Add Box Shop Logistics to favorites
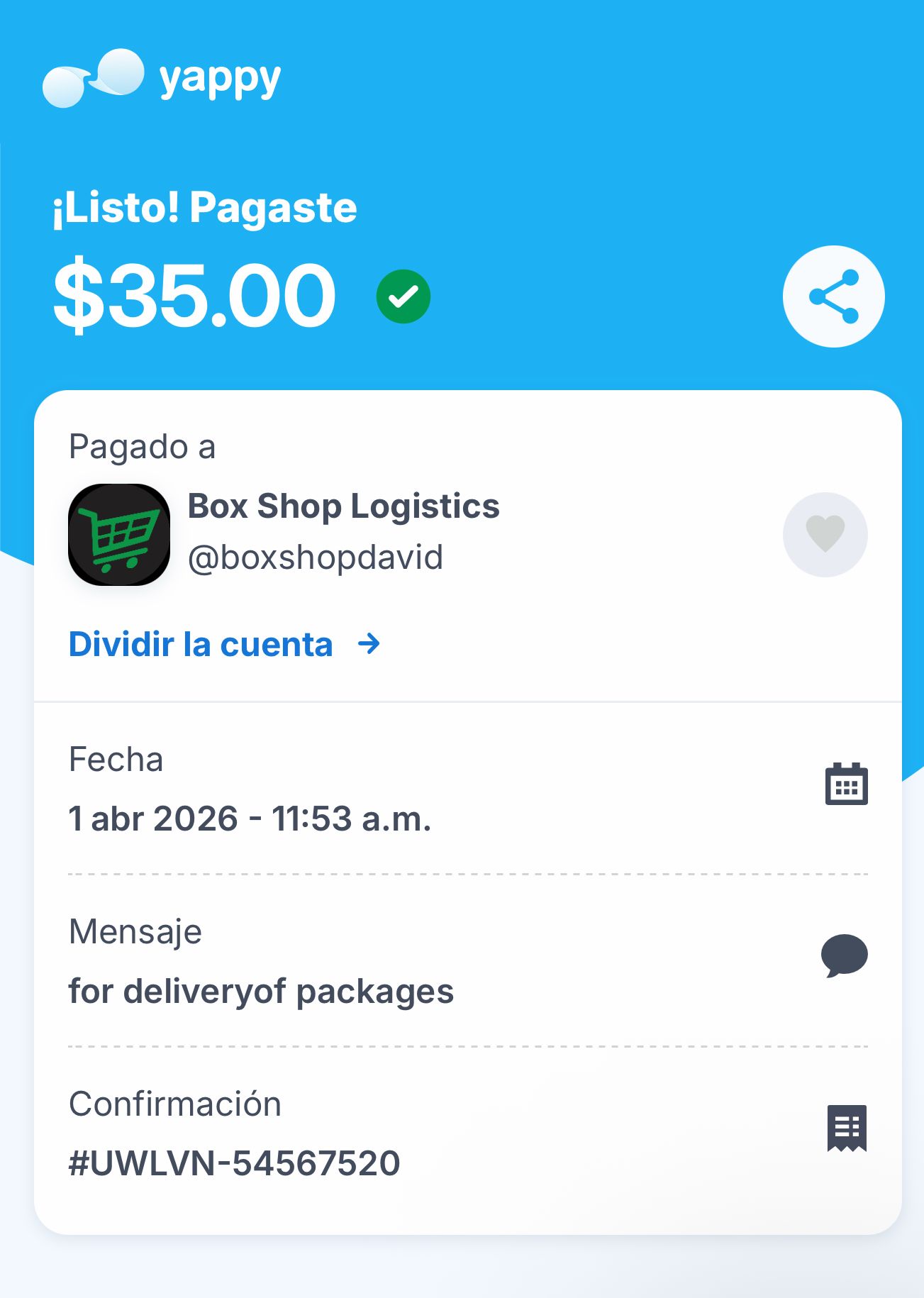The width and height of the screenshot is (924, 1298). coord(825,534)
